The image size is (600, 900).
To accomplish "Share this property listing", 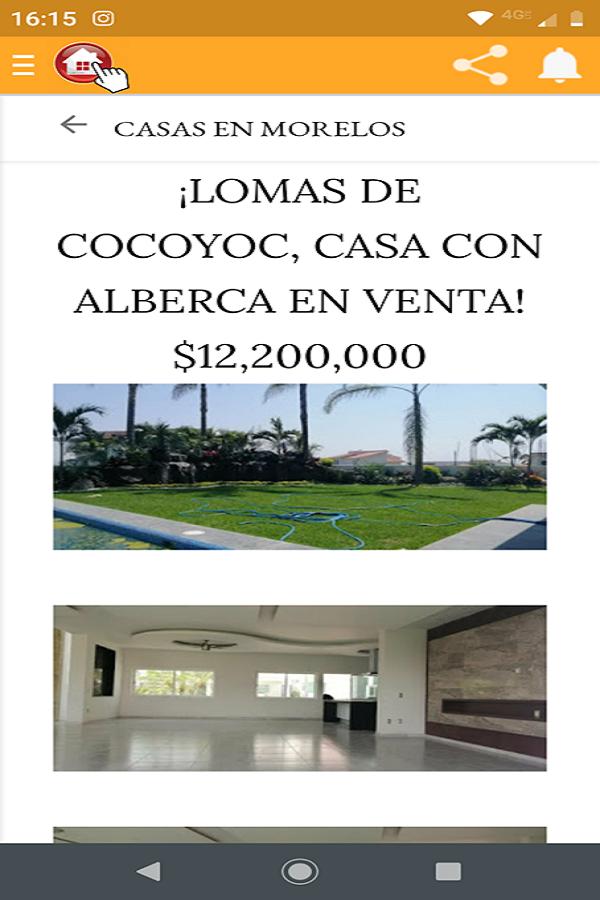I will pos(480,65).
